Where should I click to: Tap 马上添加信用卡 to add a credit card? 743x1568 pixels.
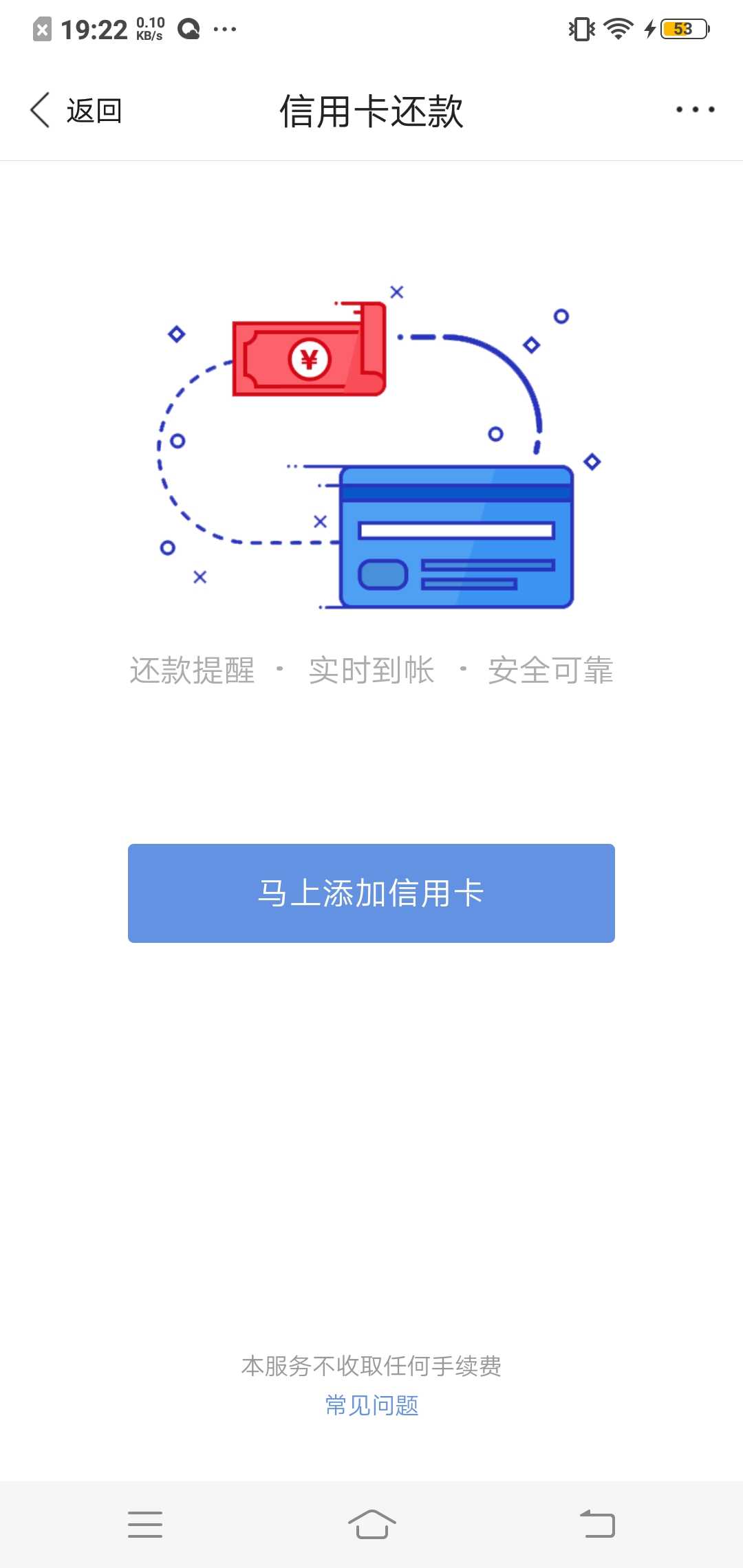point(371,893)
